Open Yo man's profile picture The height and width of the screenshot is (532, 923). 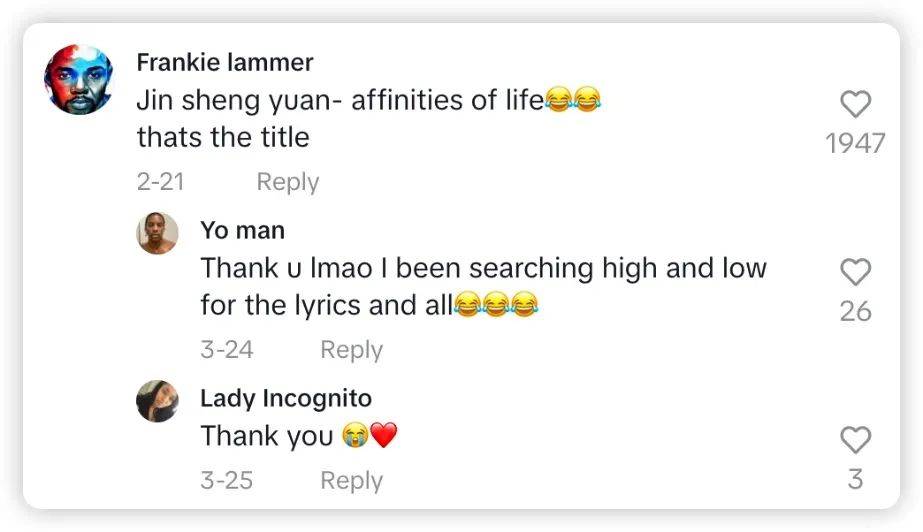pos(158,233)
